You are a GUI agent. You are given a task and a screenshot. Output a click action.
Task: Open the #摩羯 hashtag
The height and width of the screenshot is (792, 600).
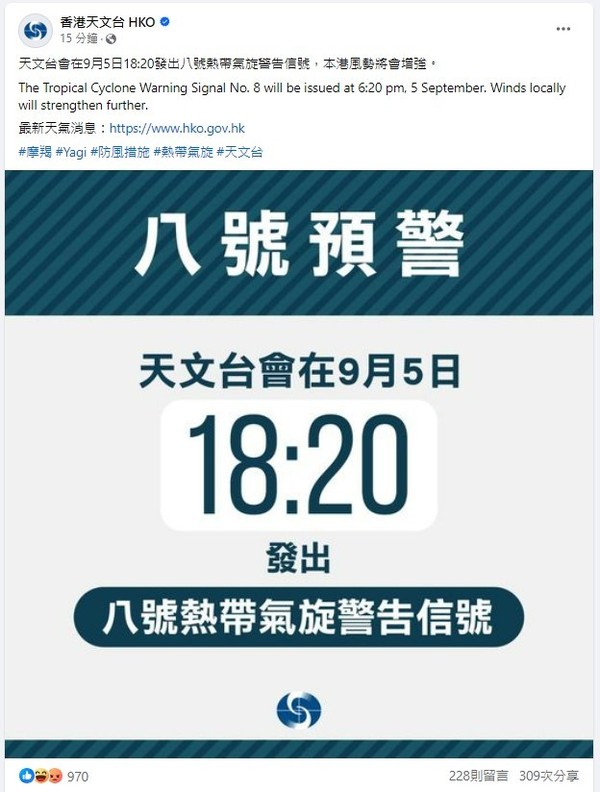tap(37, 151)
